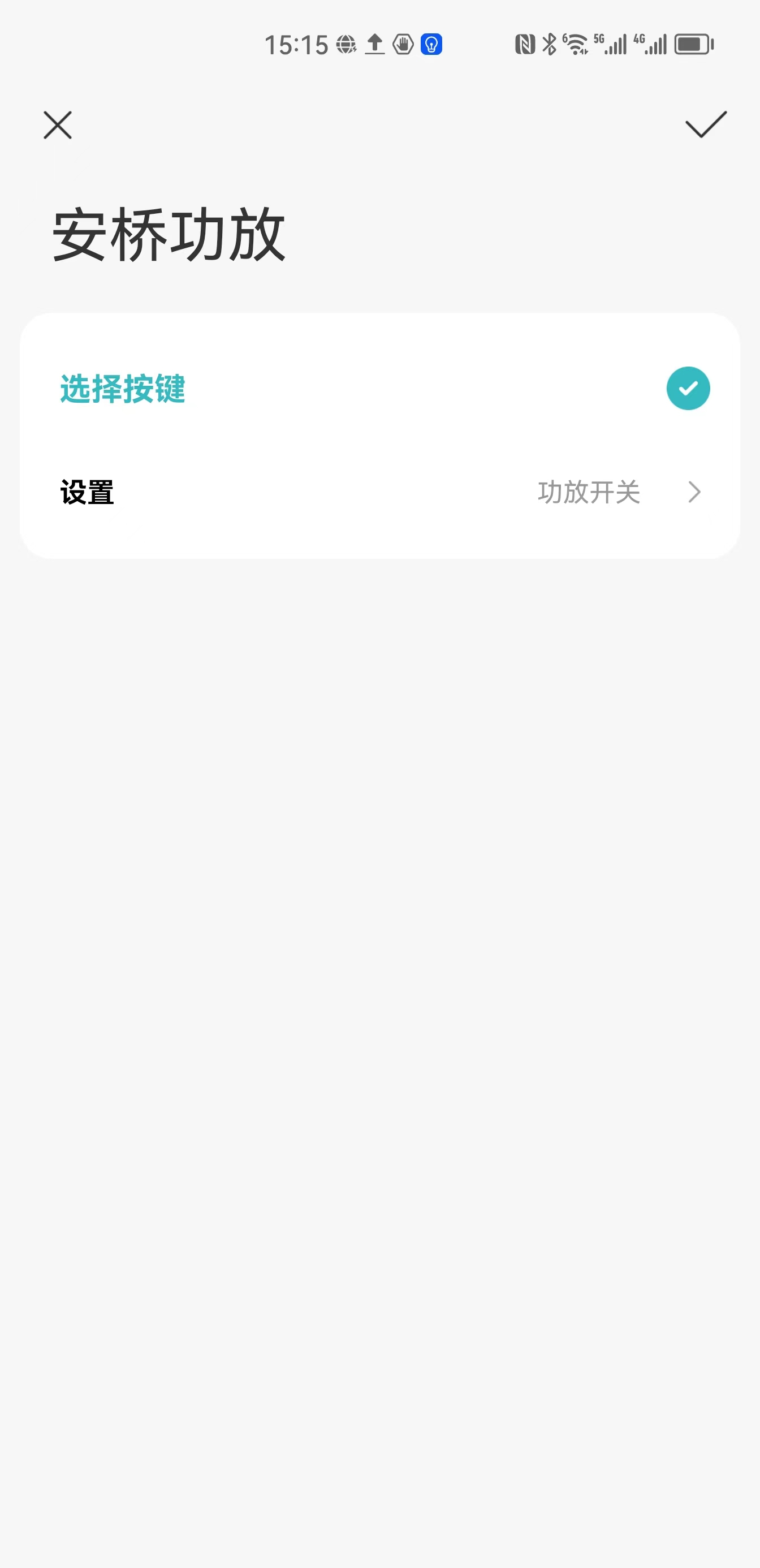Tap the globe data-saver status icon
Viewport: 760px width, 1568px height.
point(346,45)
